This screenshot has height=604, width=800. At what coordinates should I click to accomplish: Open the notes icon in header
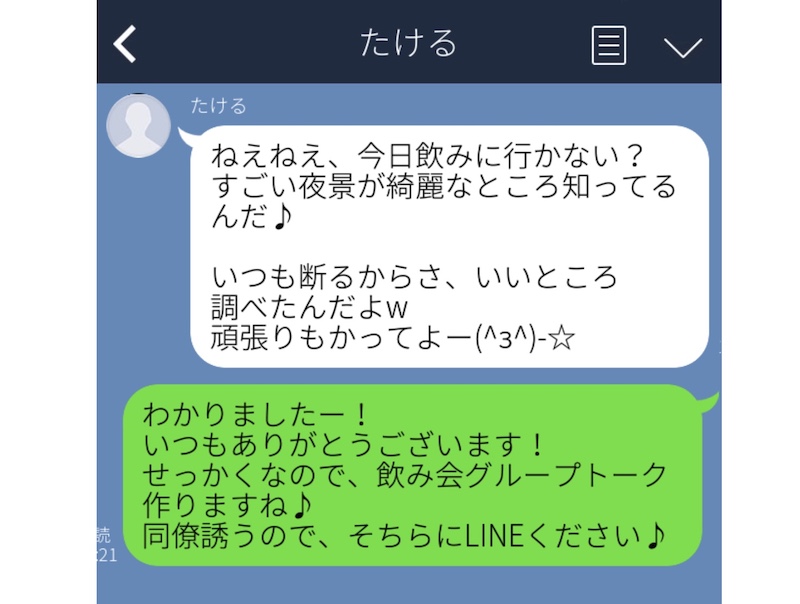[609, 45]
